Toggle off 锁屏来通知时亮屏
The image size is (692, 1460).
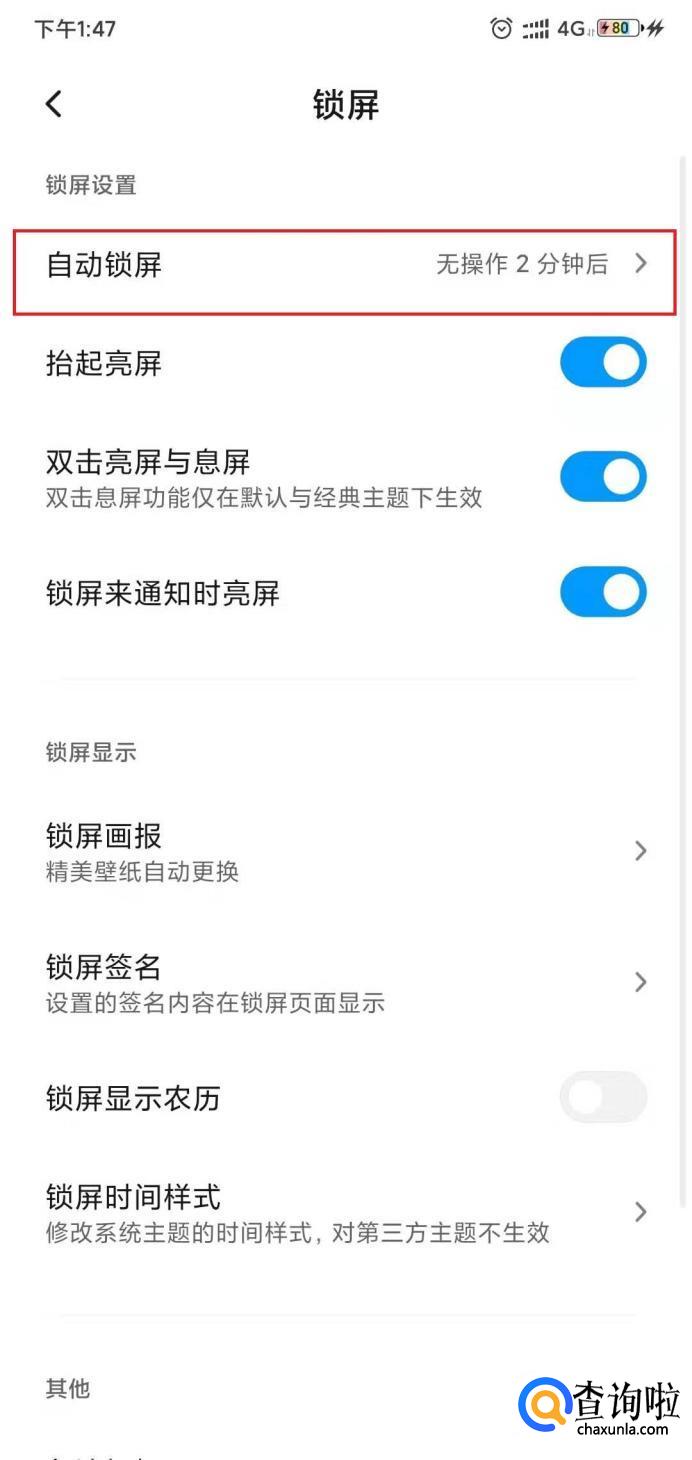pyautogui.click(x=603, y=592)
